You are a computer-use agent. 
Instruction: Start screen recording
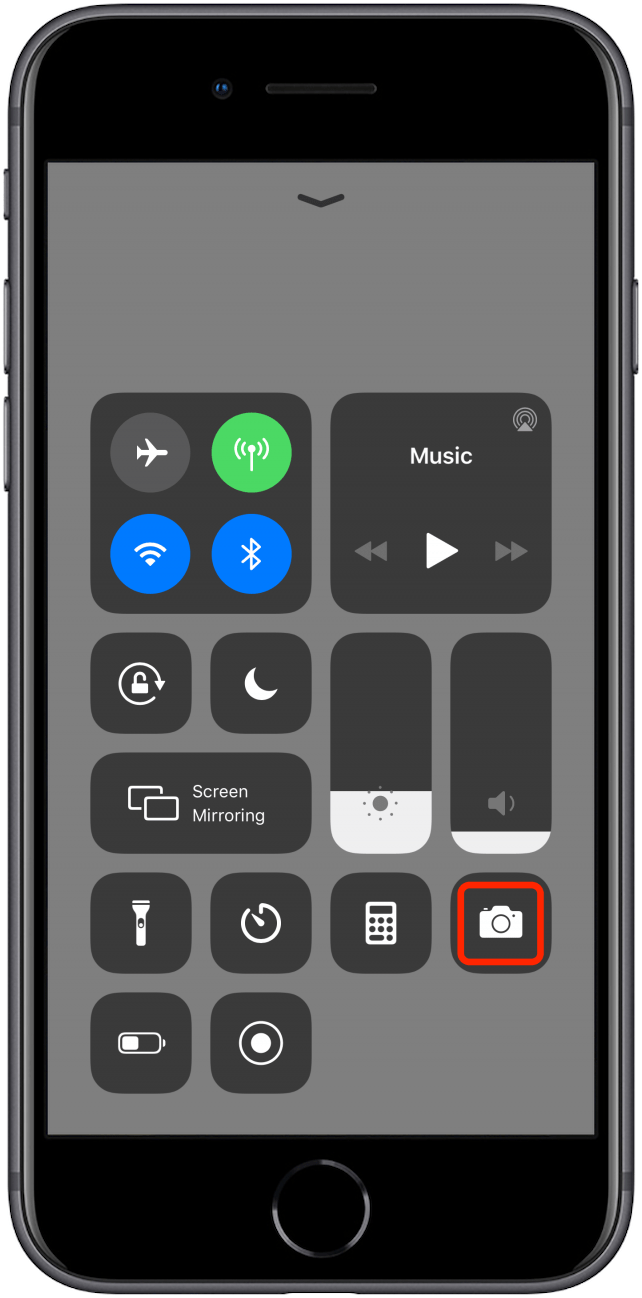(261, 1043)
